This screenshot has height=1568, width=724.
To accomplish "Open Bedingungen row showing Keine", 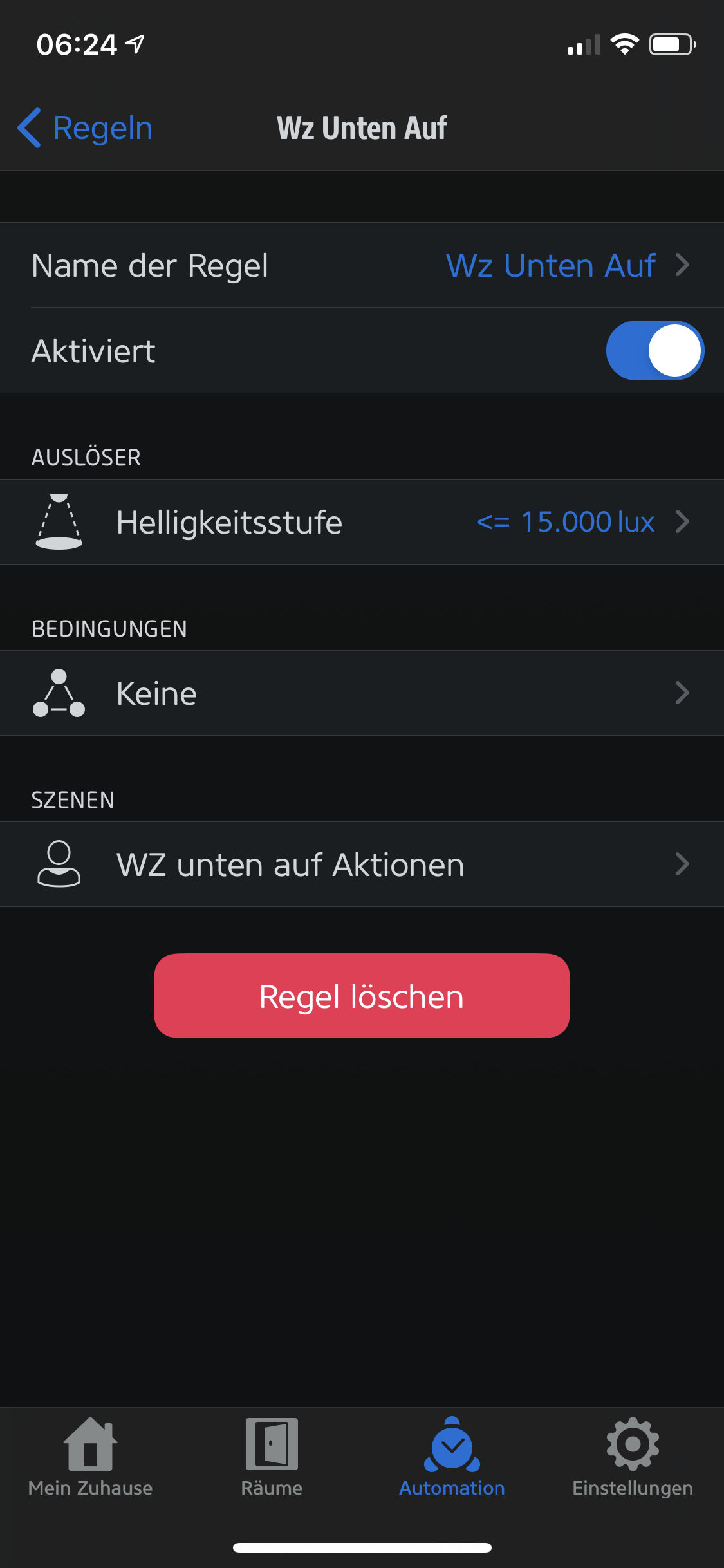I will click(362, 693).
